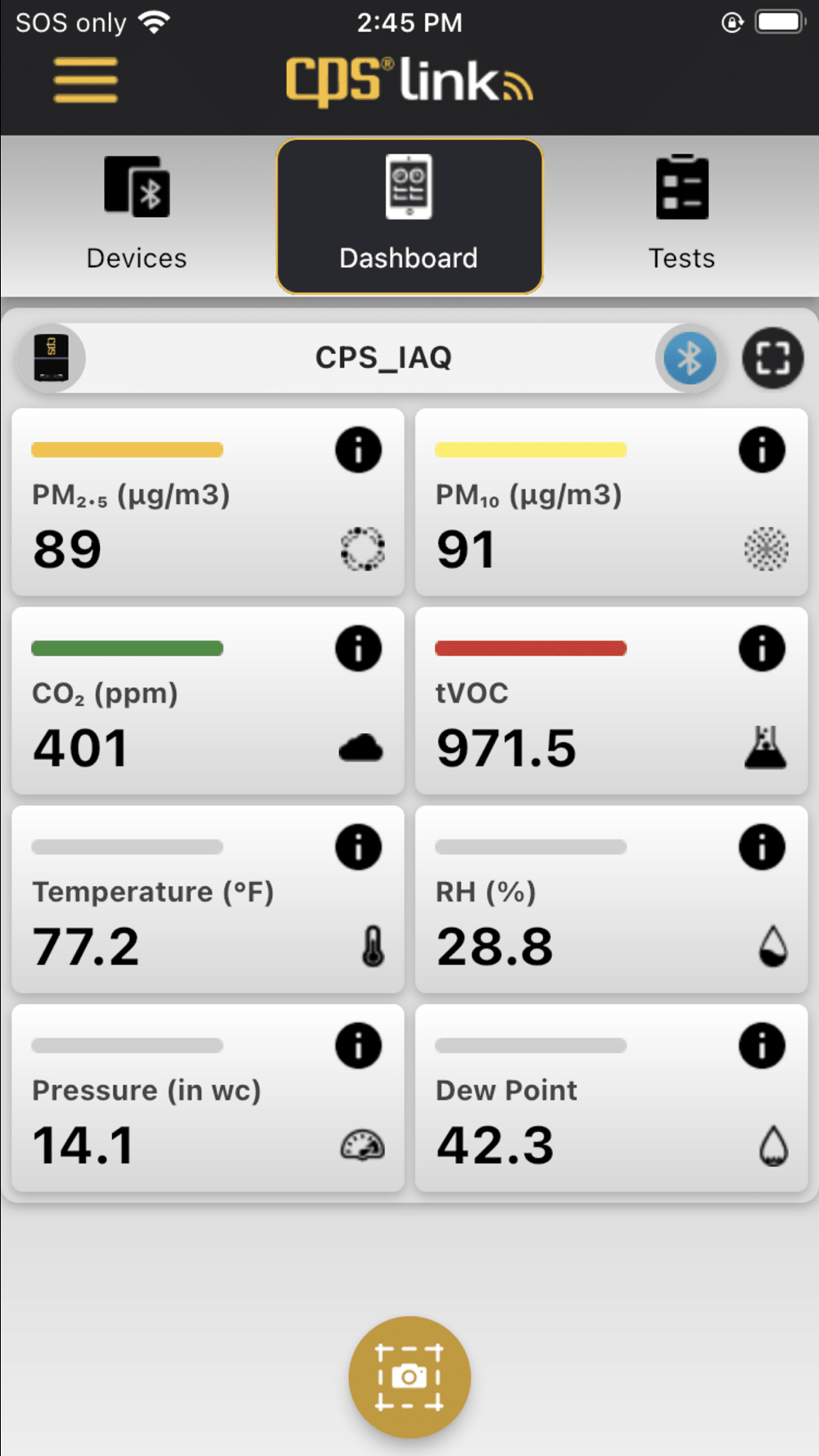Viewport: 819px width, 1456px height.
Task: Switch to the Devices tab
Action: [137, 215]
